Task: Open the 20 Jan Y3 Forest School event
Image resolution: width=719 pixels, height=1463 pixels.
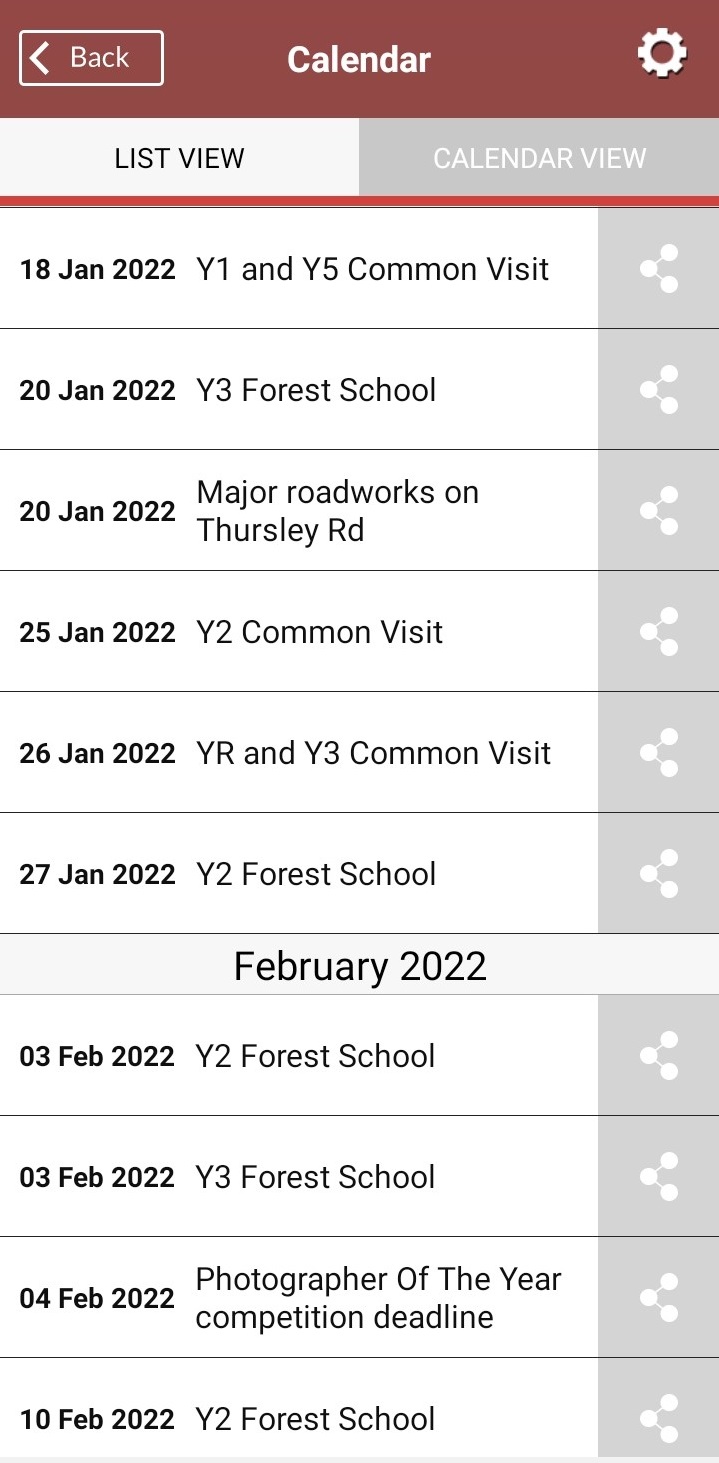Action: click(x=299, y=390)
